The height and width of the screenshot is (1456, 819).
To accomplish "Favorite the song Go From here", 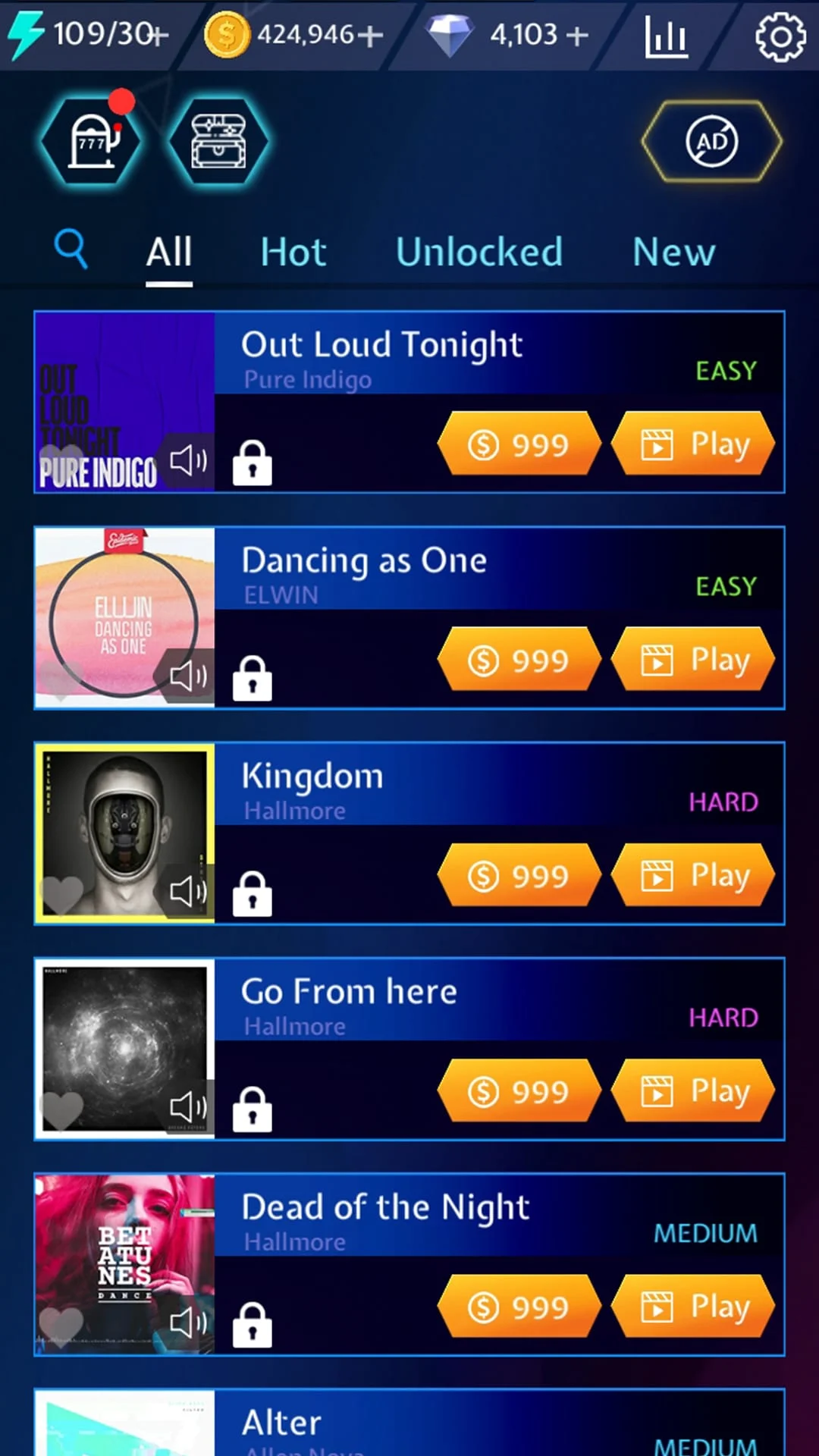I will click(61, 1109).
